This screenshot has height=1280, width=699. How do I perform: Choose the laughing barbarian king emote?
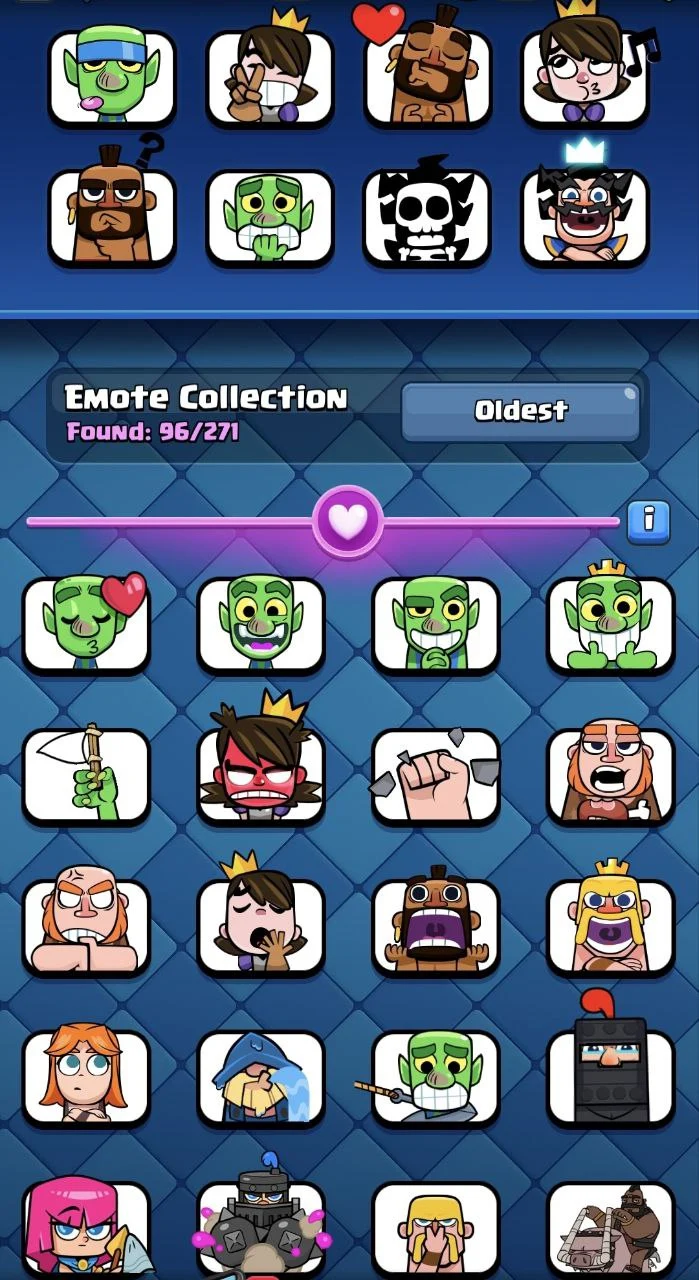(x=611, y=926)
